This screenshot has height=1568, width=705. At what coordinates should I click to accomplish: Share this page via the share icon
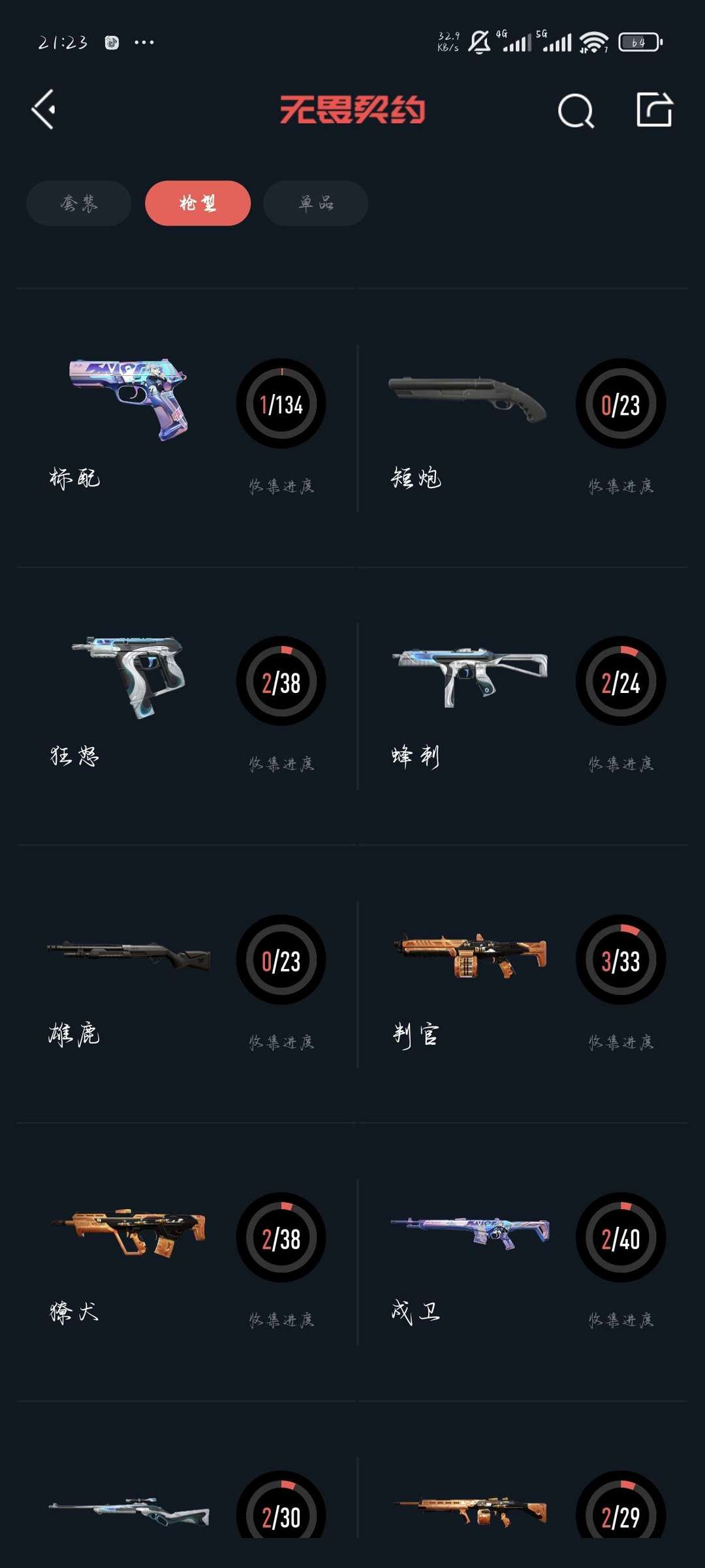(654, 110)
